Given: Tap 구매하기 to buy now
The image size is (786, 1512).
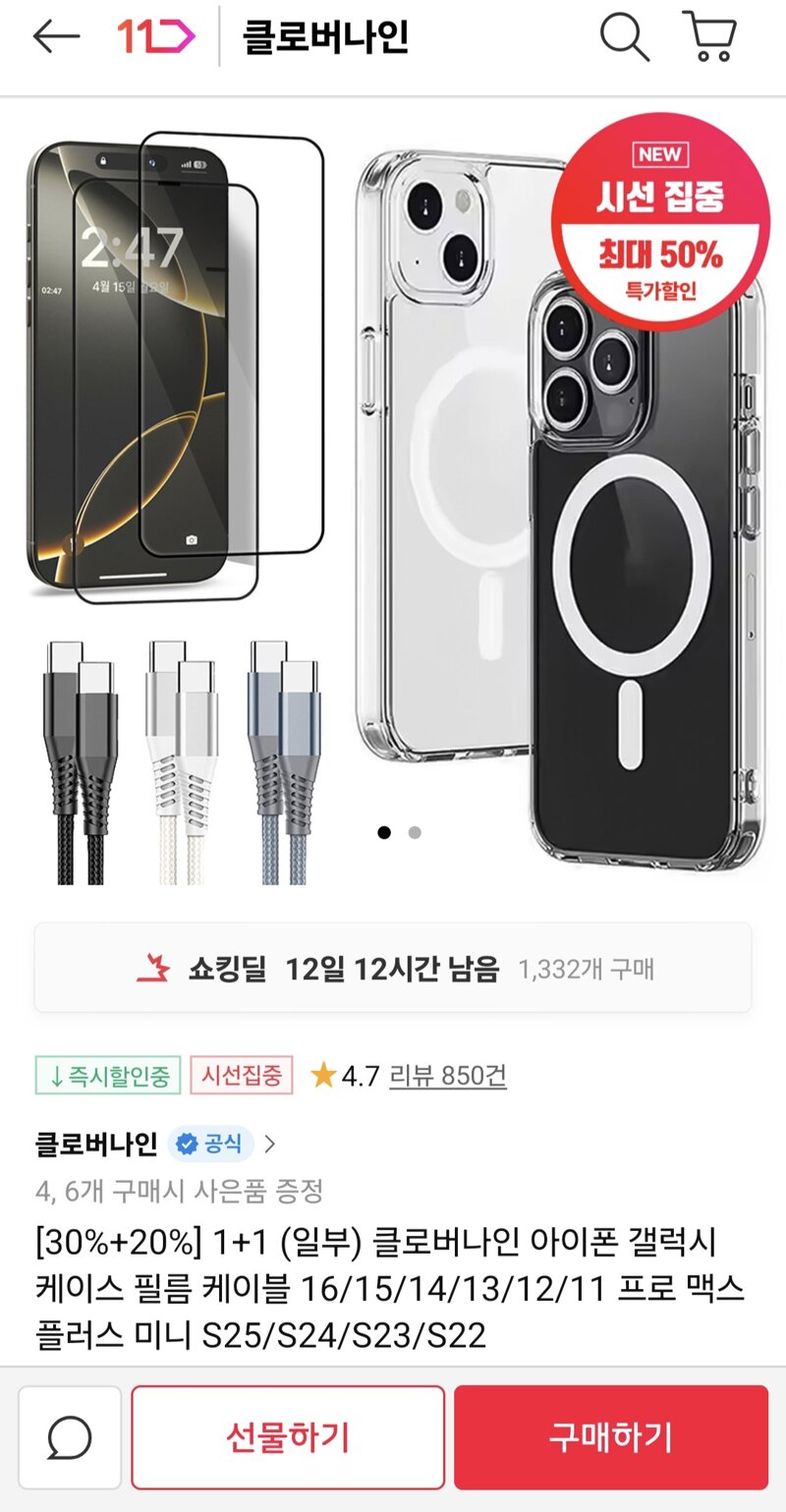Looking at the screenshot, I should [610, 1438].
